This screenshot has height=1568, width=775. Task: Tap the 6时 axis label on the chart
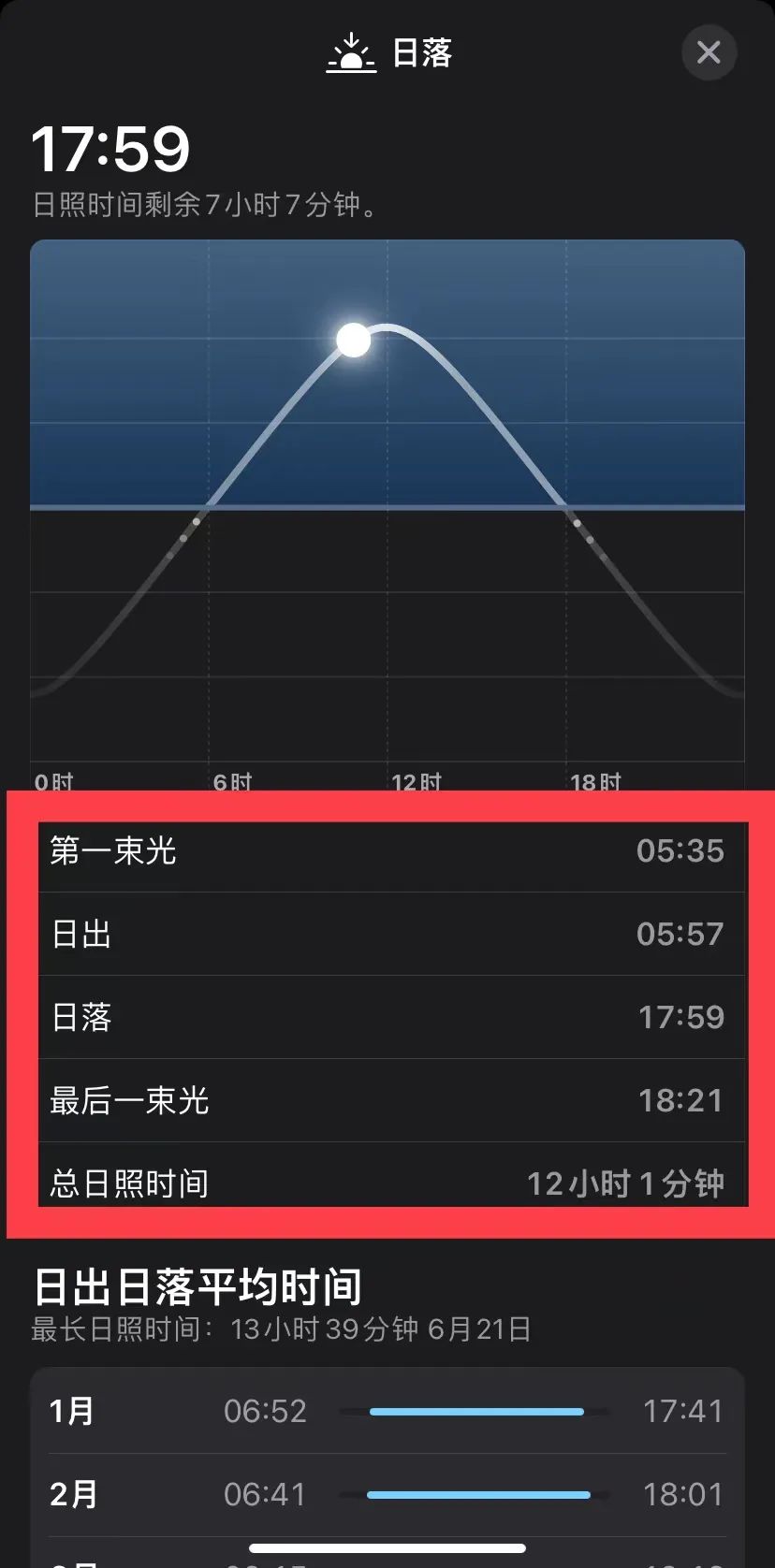(x=232, y=783)
